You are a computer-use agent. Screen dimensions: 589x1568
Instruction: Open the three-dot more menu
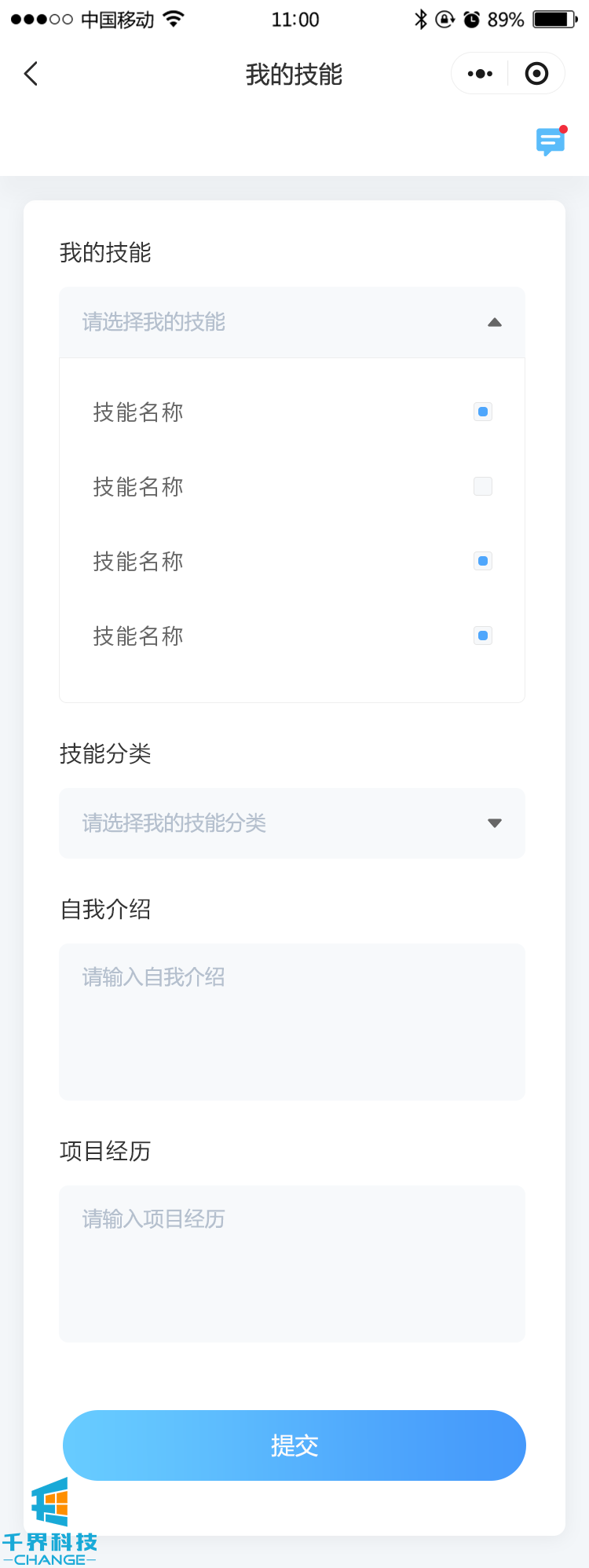click(x=480, y=74)
